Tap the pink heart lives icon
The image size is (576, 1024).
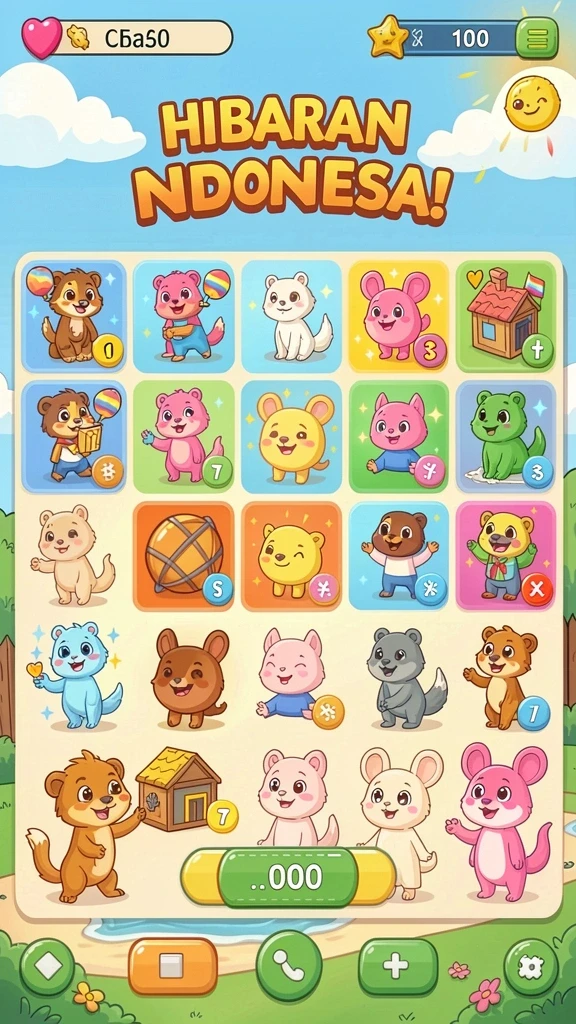(x=41, y=37)
